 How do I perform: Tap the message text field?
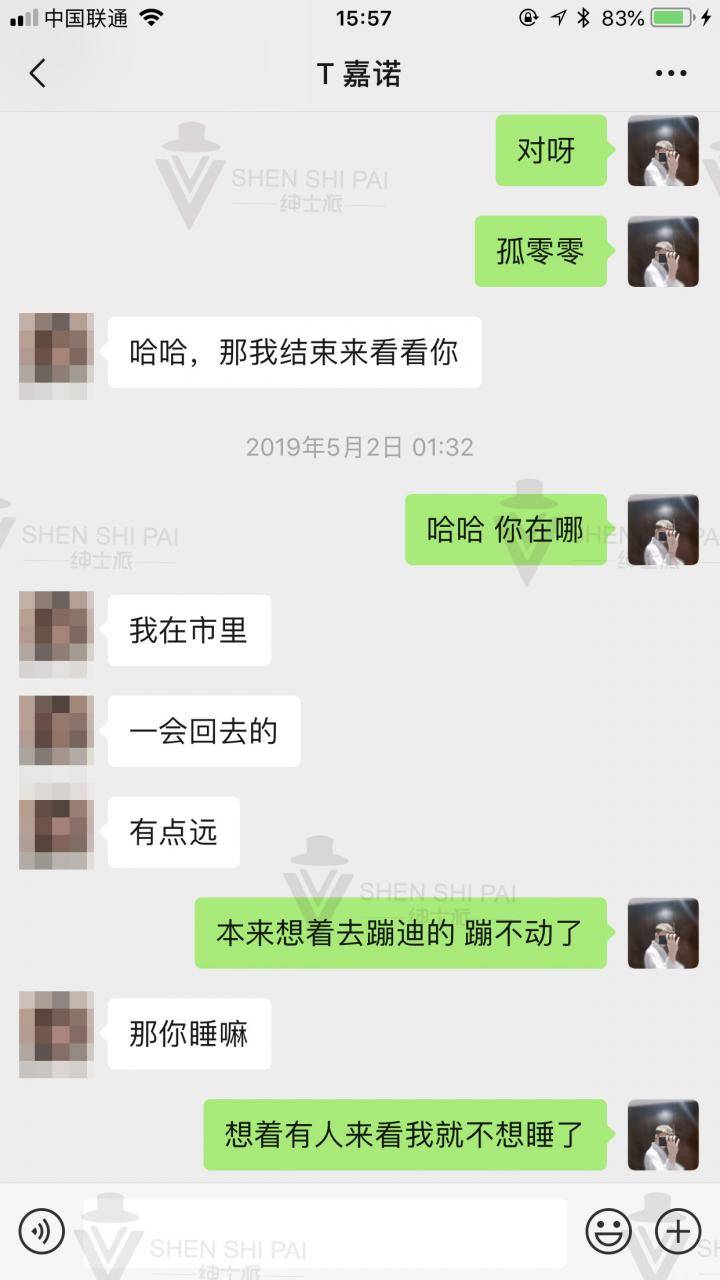pos(325,1231)
